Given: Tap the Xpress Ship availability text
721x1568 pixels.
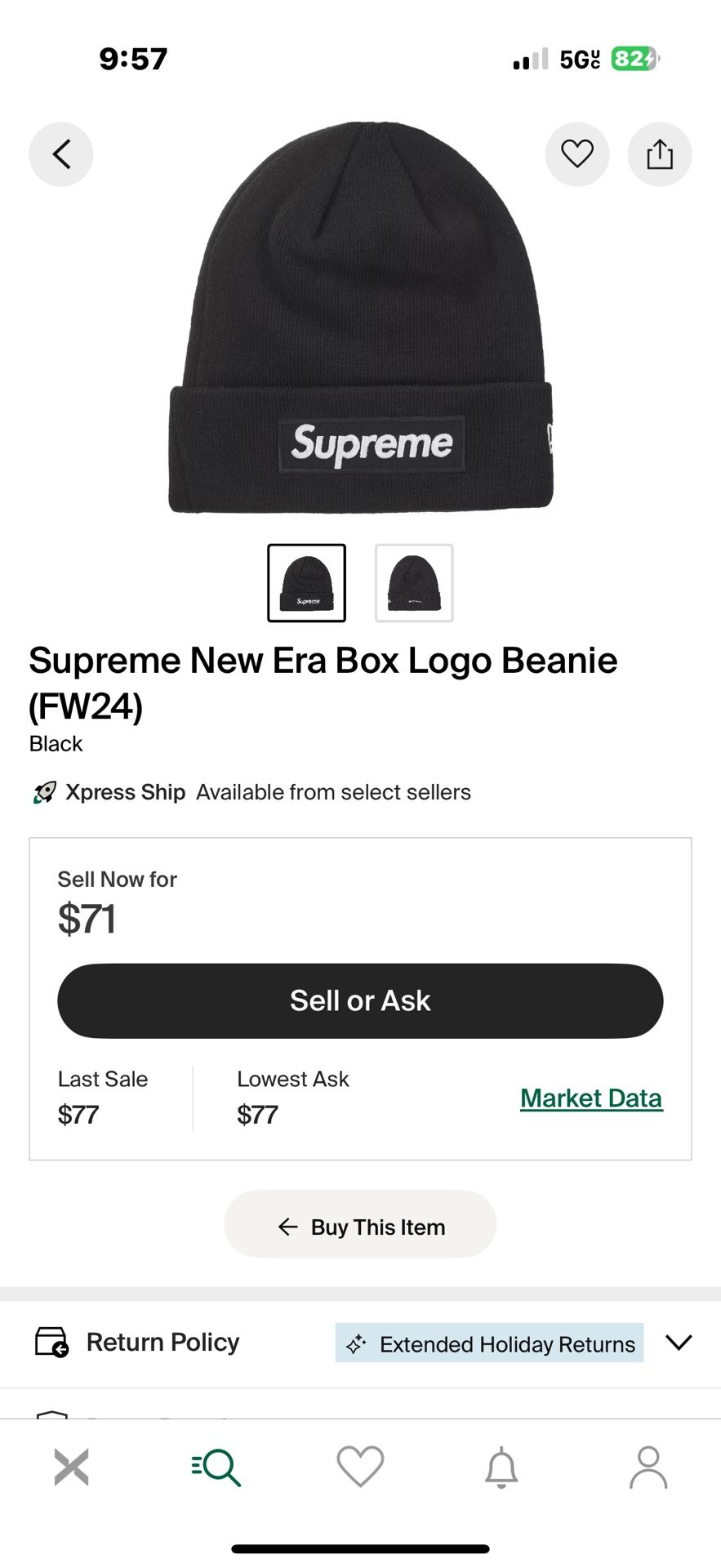Looking at the screenshot, I should coord(332,791).
